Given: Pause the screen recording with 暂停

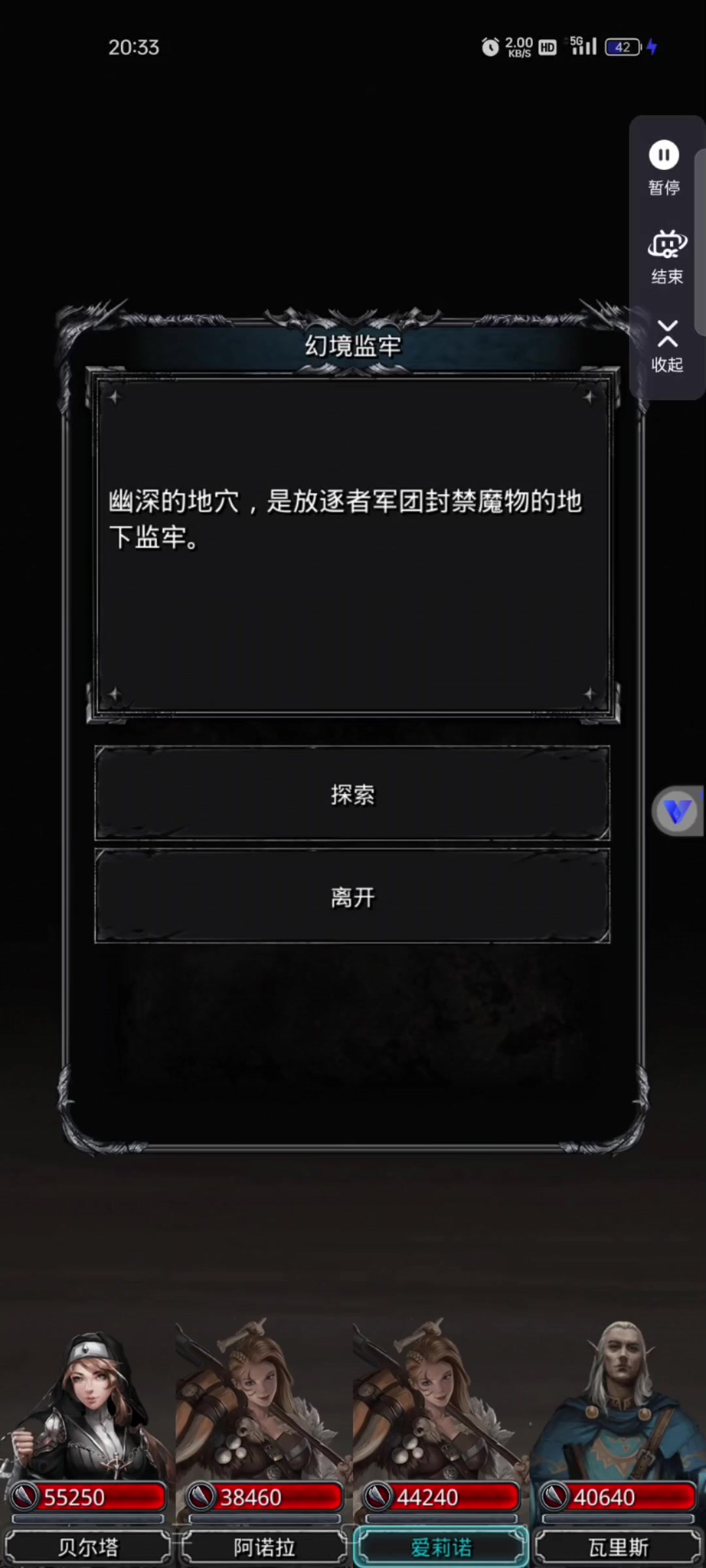Looking at the screenshot, I should click(x=664, y=167).
